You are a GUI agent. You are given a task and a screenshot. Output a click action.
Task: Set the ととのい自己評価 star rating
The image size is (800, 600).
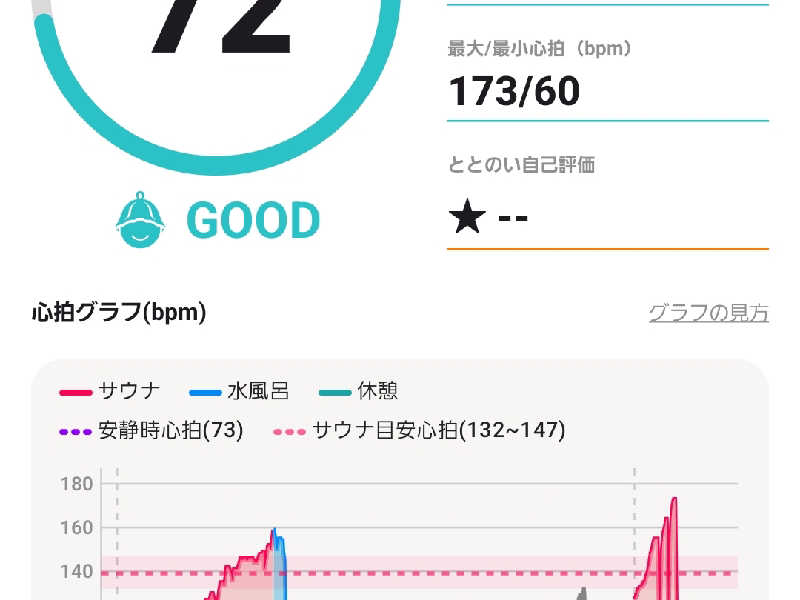pos(489,217)
